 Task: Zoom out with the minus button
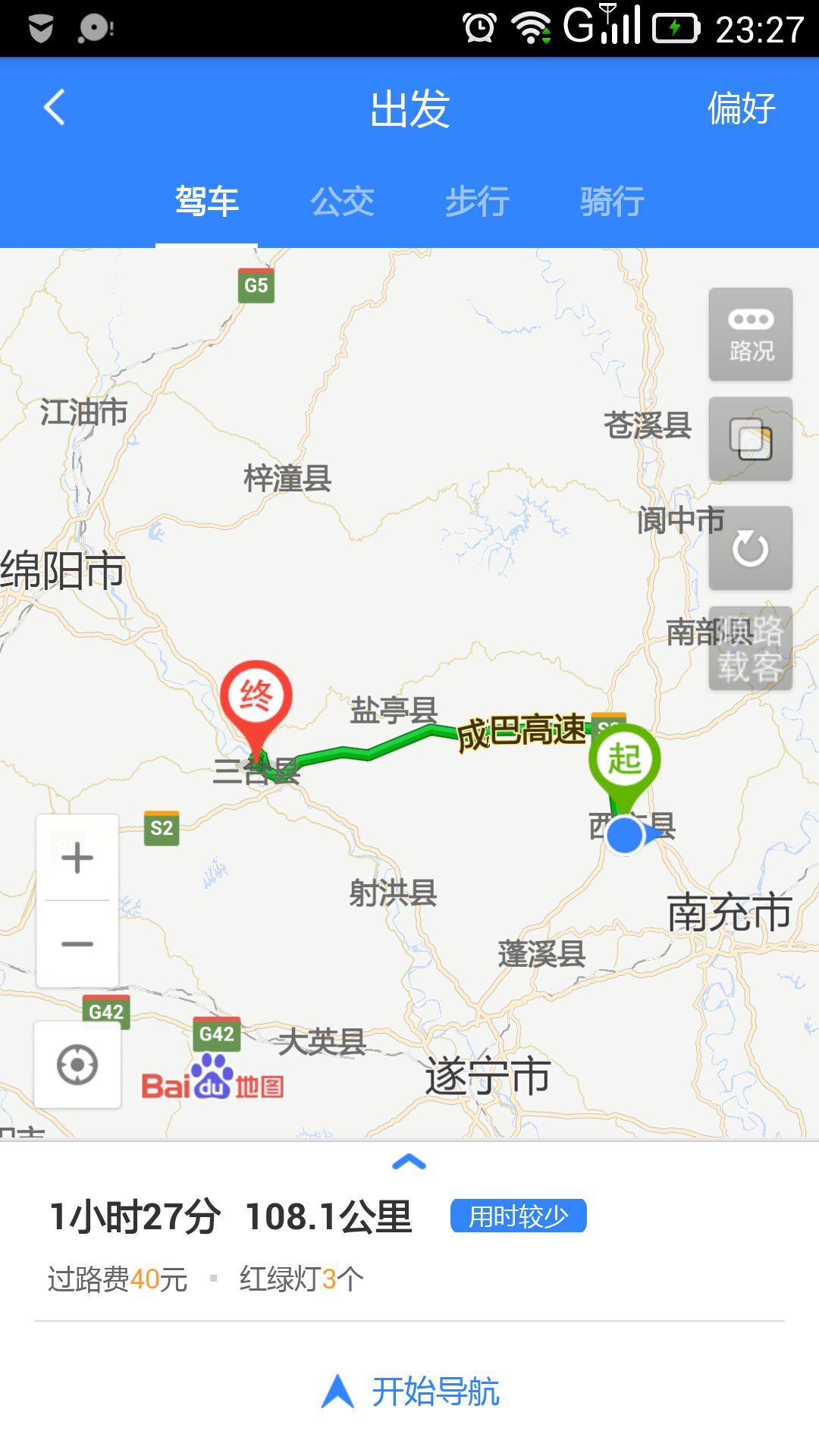77,944
